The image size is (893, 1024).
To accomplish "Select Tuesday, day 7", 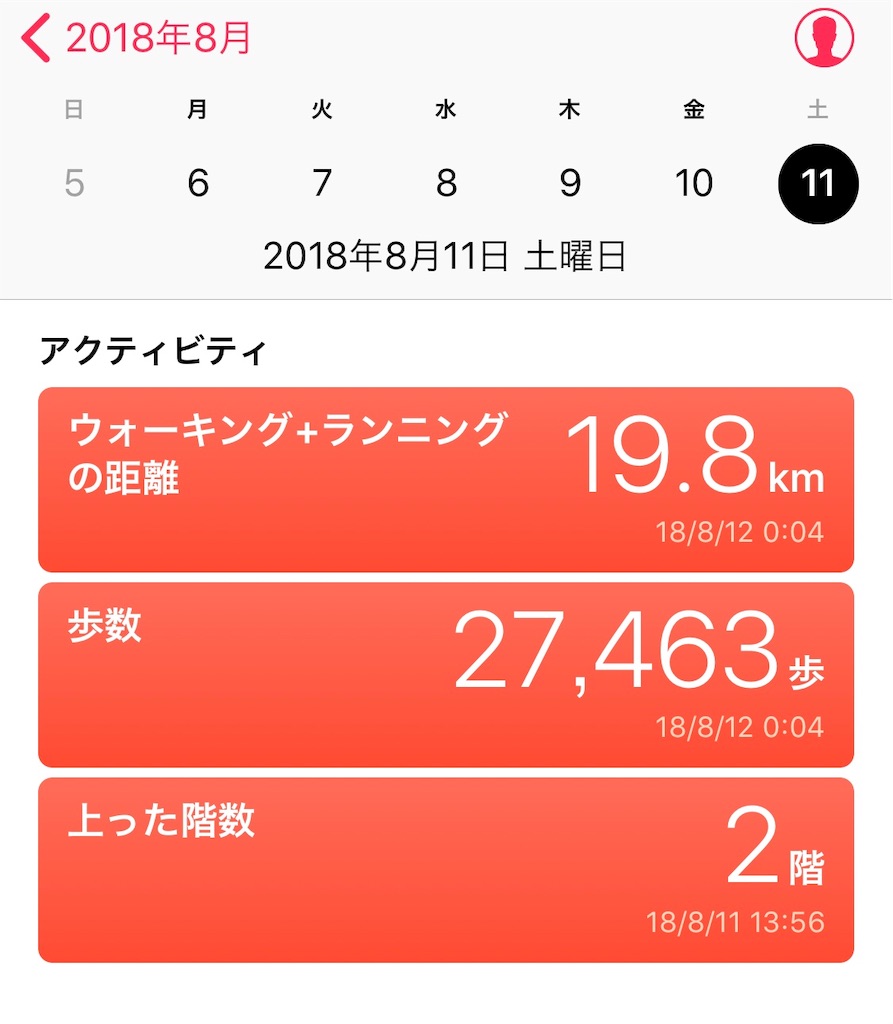I will point(321,184).
